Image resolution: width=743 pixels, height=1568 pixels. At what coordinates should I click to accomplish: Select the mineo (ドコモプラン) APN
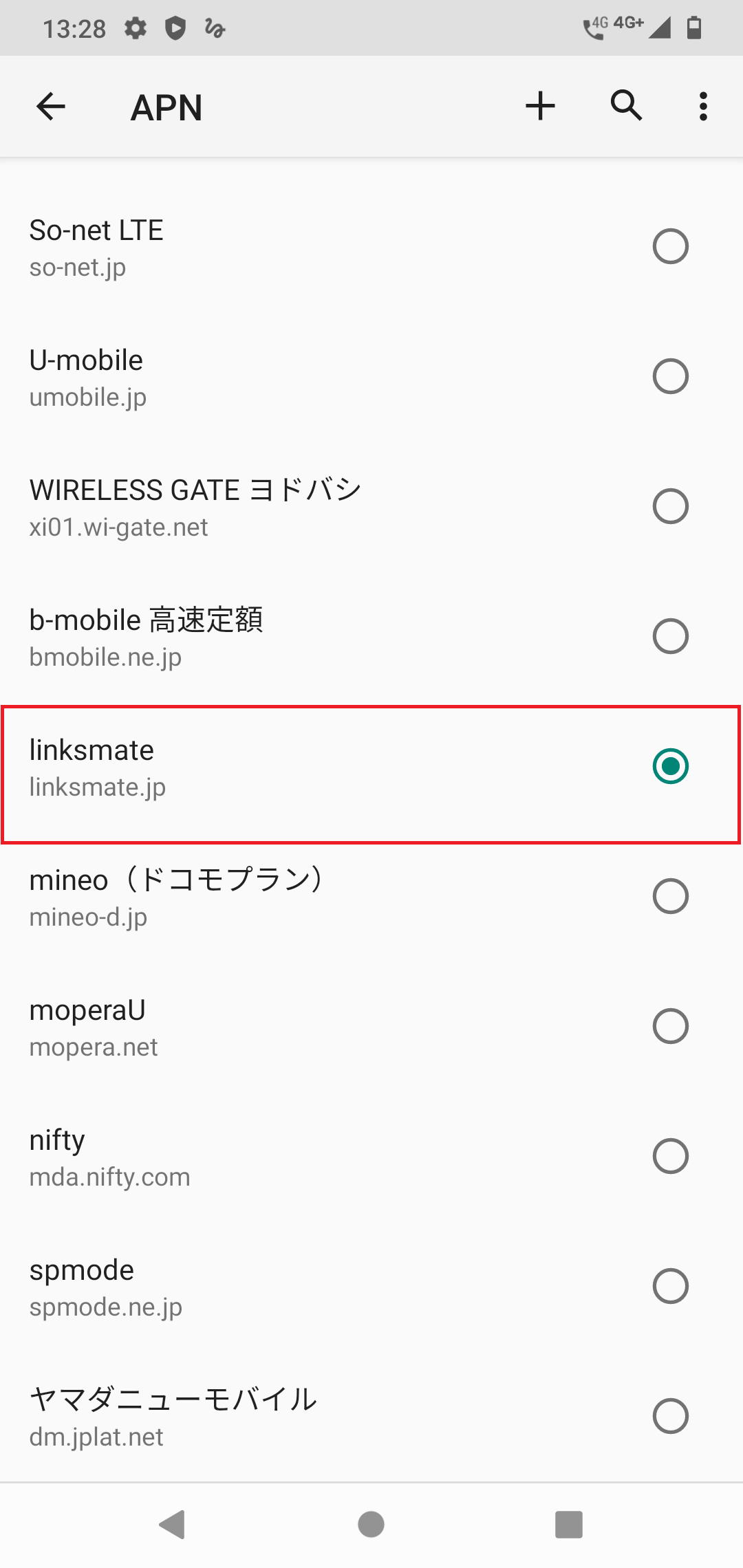tap(671, 897)
